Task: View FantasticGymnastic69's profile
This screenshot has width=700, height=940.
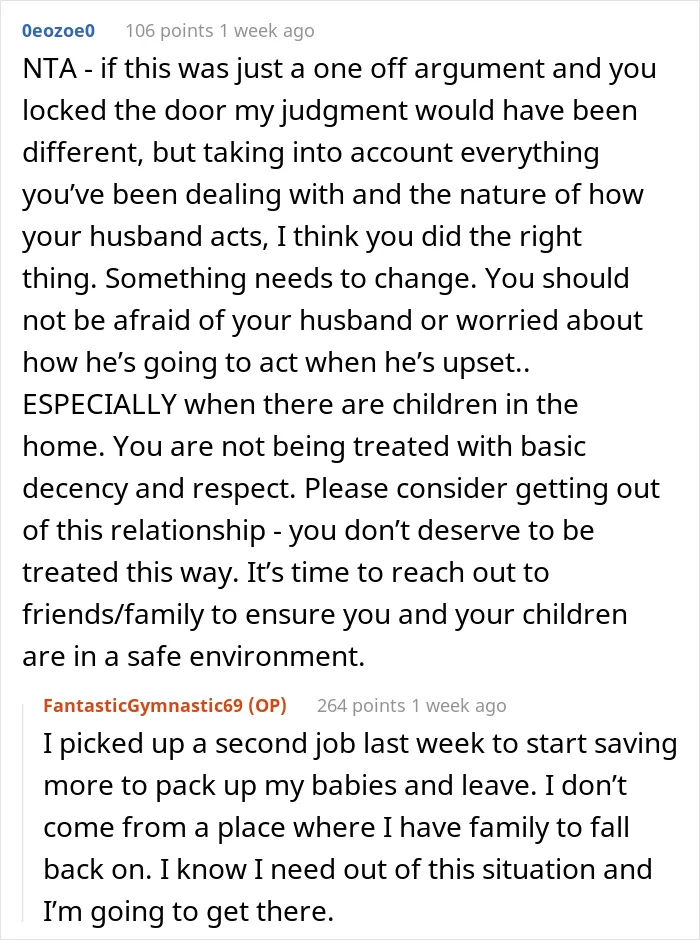Action: click(165, 706)
